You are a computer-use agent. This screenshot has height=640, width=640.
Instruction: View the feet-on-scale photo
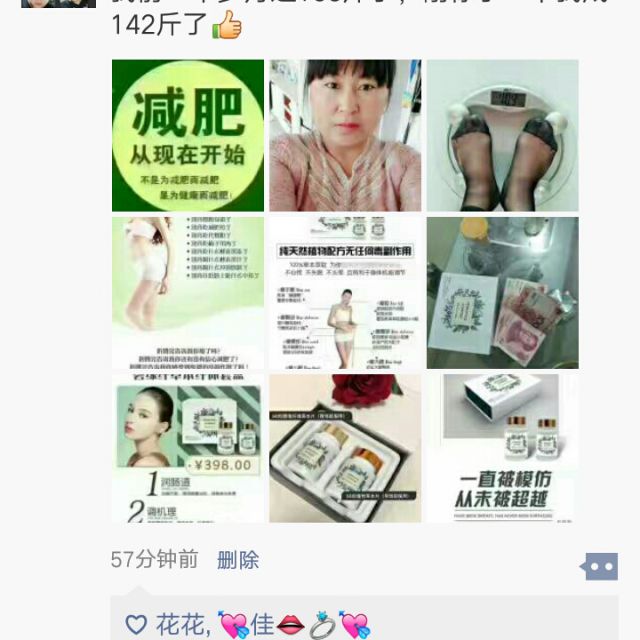[502, 135]
